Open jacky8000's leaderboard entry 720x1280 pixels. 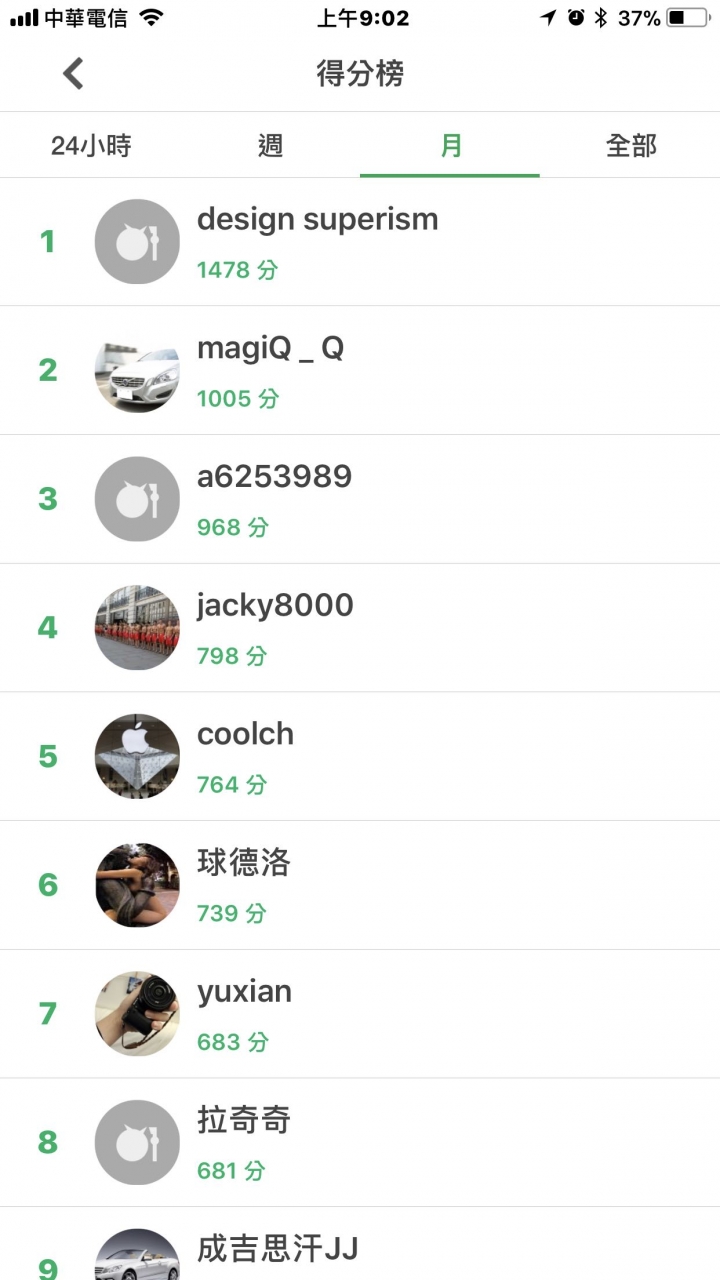tap(360, 628)
